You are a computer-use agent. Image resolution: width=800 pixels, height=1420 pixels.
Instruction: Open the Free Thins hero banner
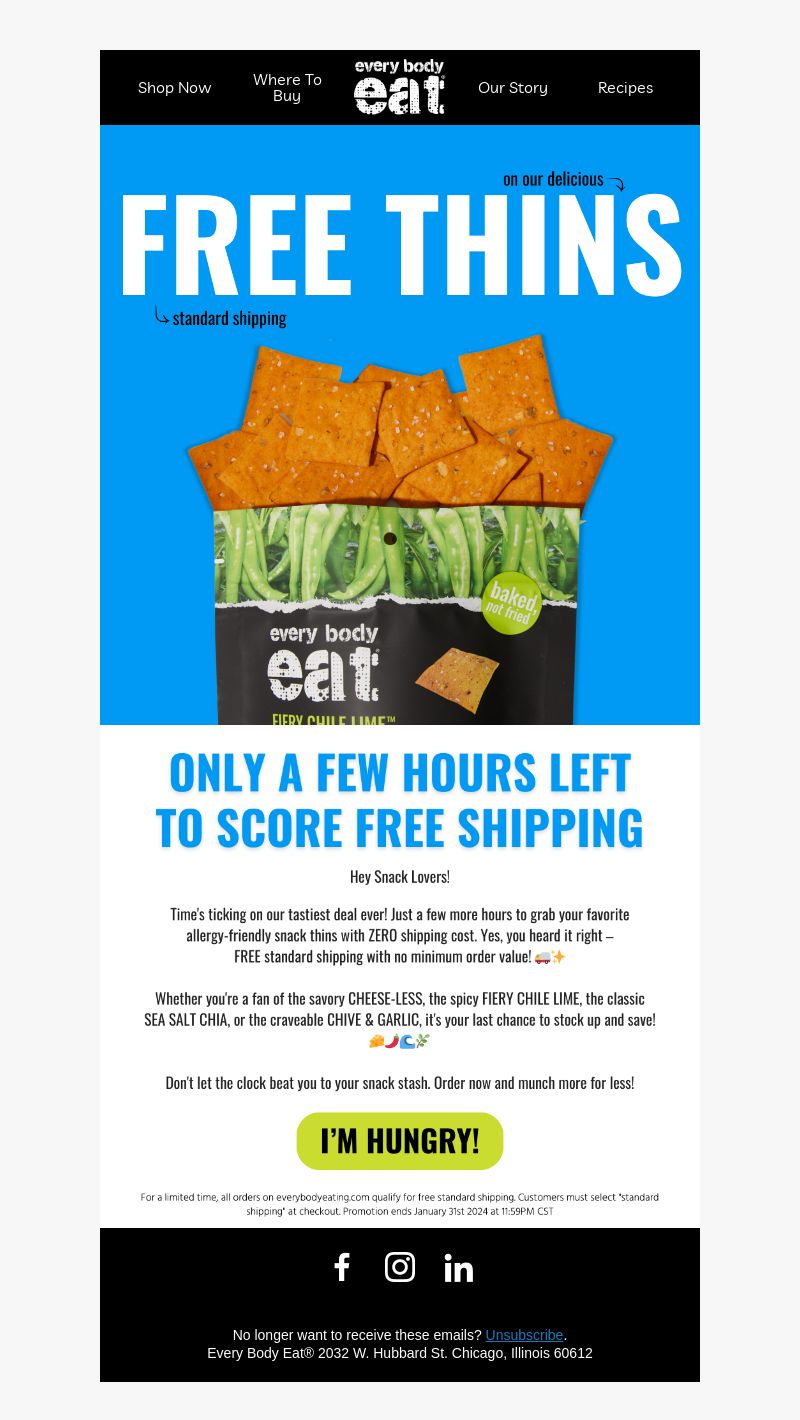tap(400, 425)
